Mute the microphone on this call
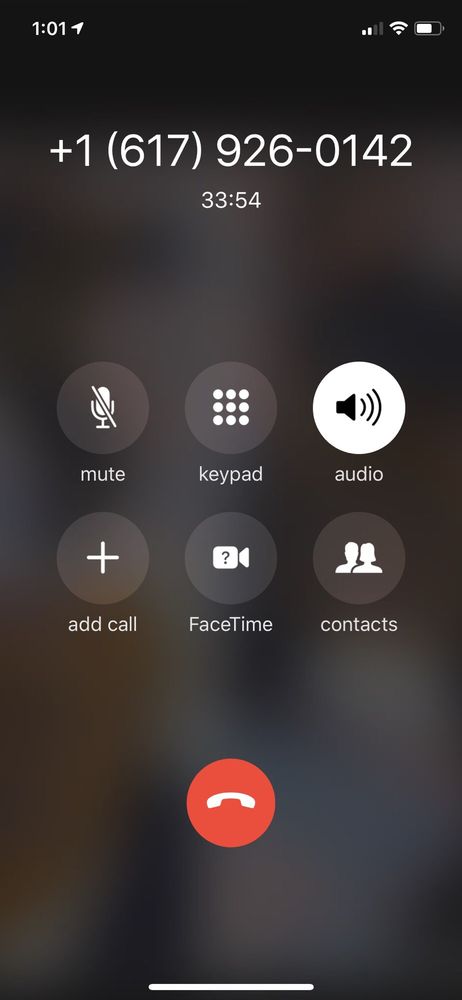 click(103, 408)
